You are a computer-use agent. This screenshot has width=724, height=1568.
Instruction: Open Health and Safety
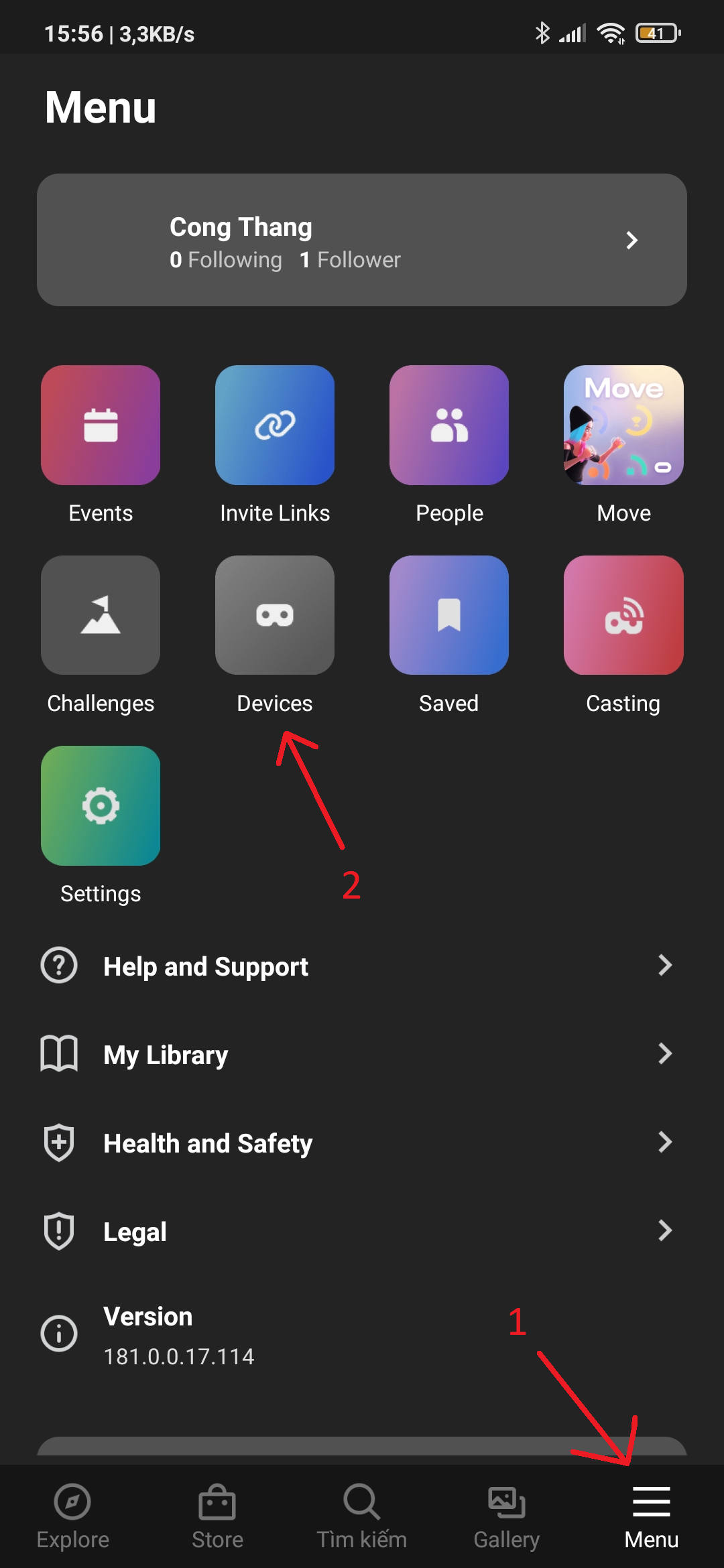362,1143
